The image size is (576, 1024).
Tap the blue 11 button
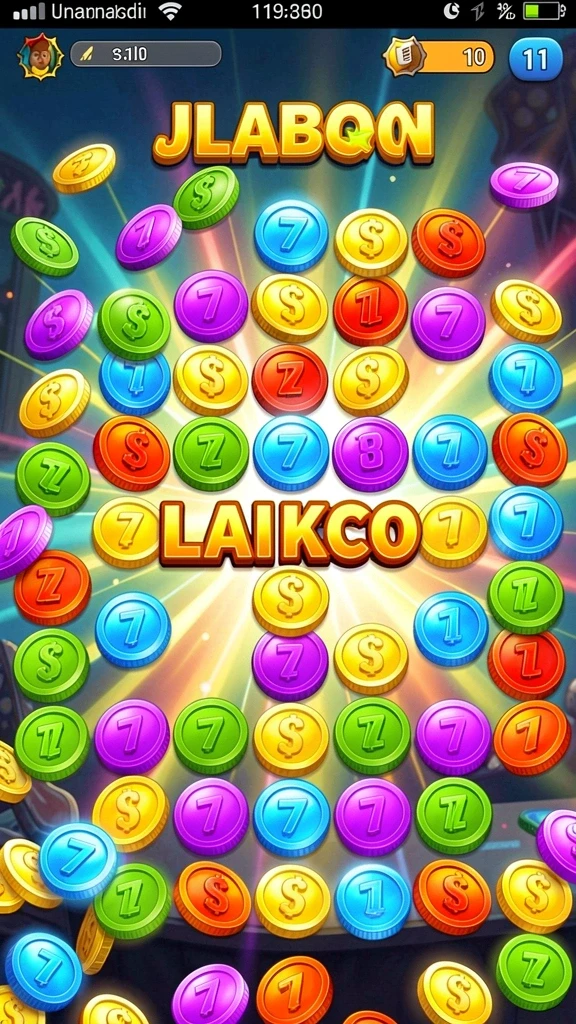pyautogui.click(x=536, y=59)
